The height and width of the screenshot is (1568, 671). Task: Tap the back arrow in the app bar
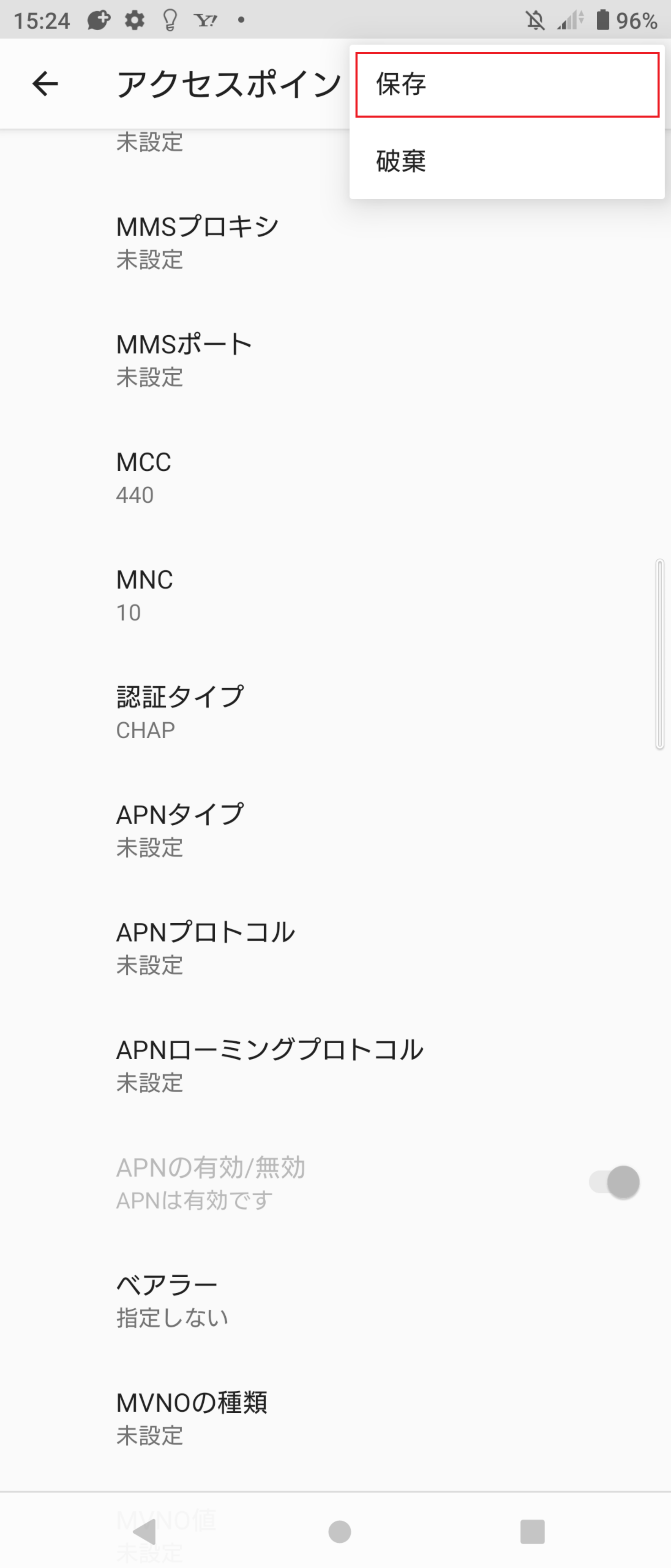(x=44, y=85)
